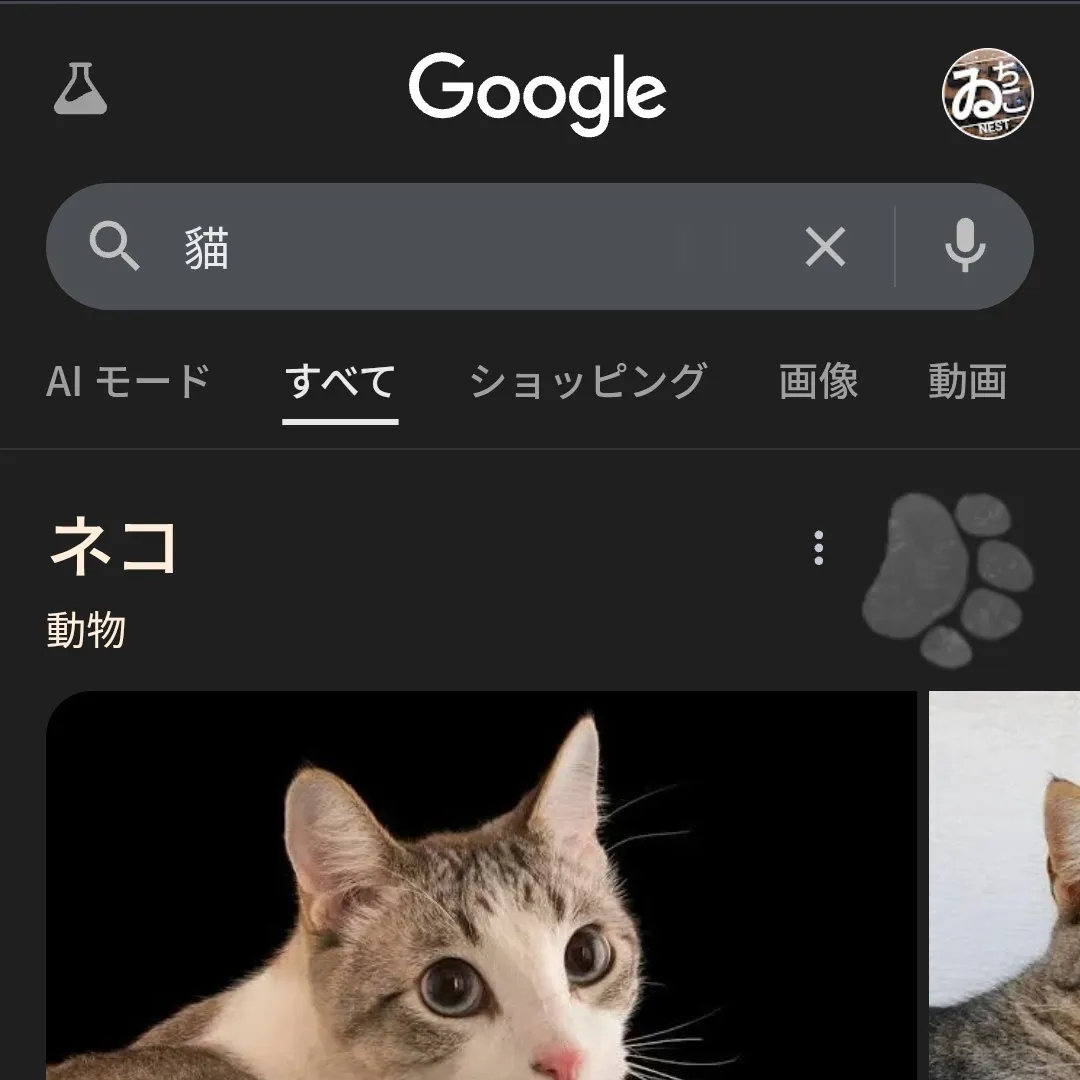The width and height of the screenshot is (1080, 1080).
Task: Switch to the AI モード tab
Action: (128, 382)
